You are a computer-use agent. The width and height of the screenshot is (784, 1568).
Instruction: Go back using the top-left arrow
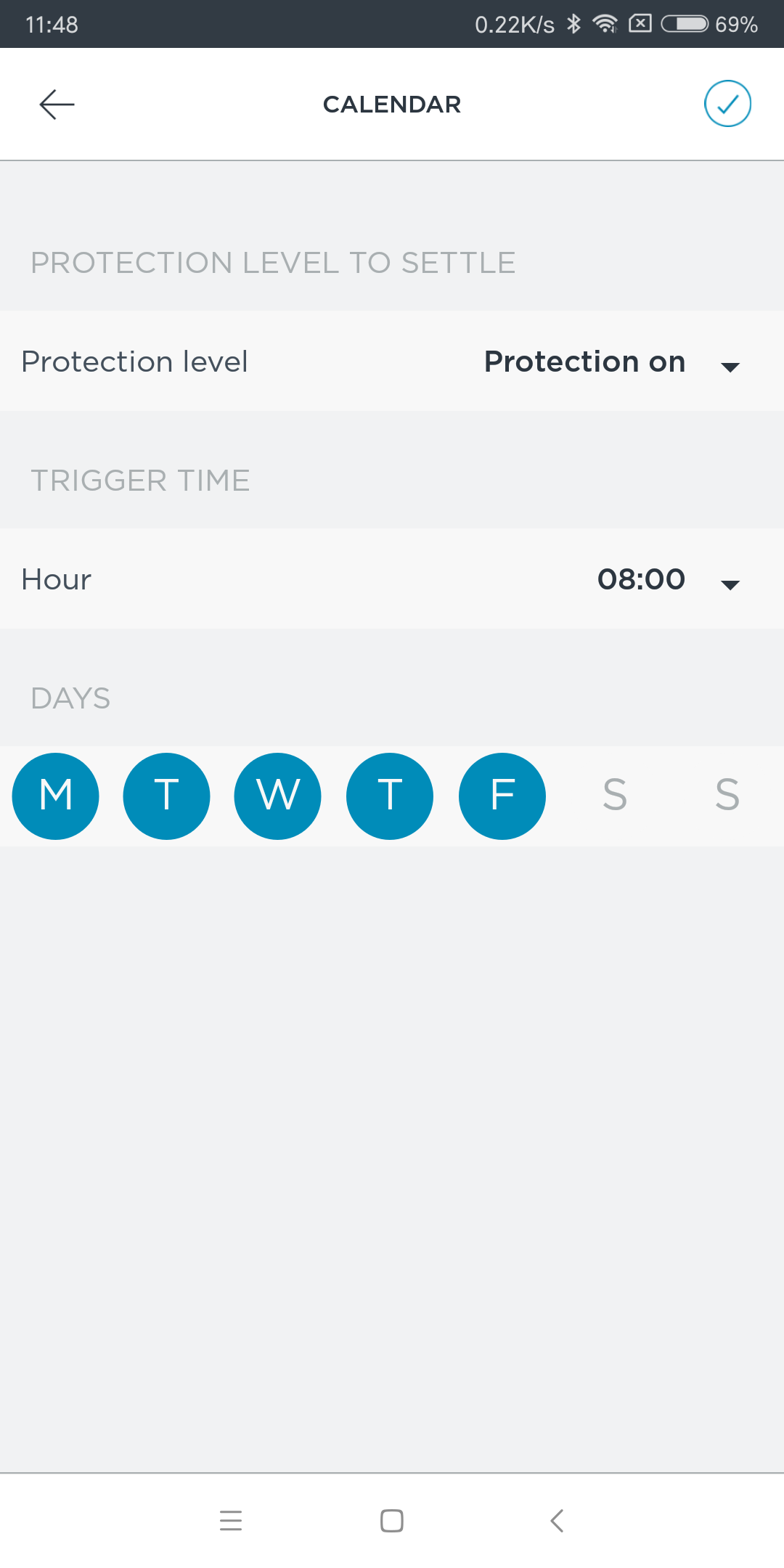(57, 104)
